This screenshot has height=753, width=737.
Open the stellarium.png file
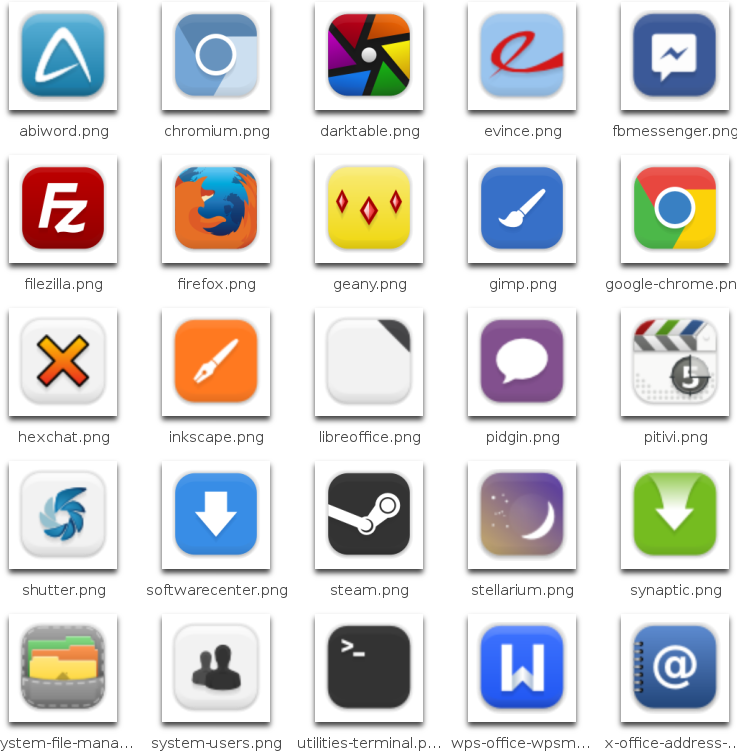pyautogui.click(x=522, y=515)
